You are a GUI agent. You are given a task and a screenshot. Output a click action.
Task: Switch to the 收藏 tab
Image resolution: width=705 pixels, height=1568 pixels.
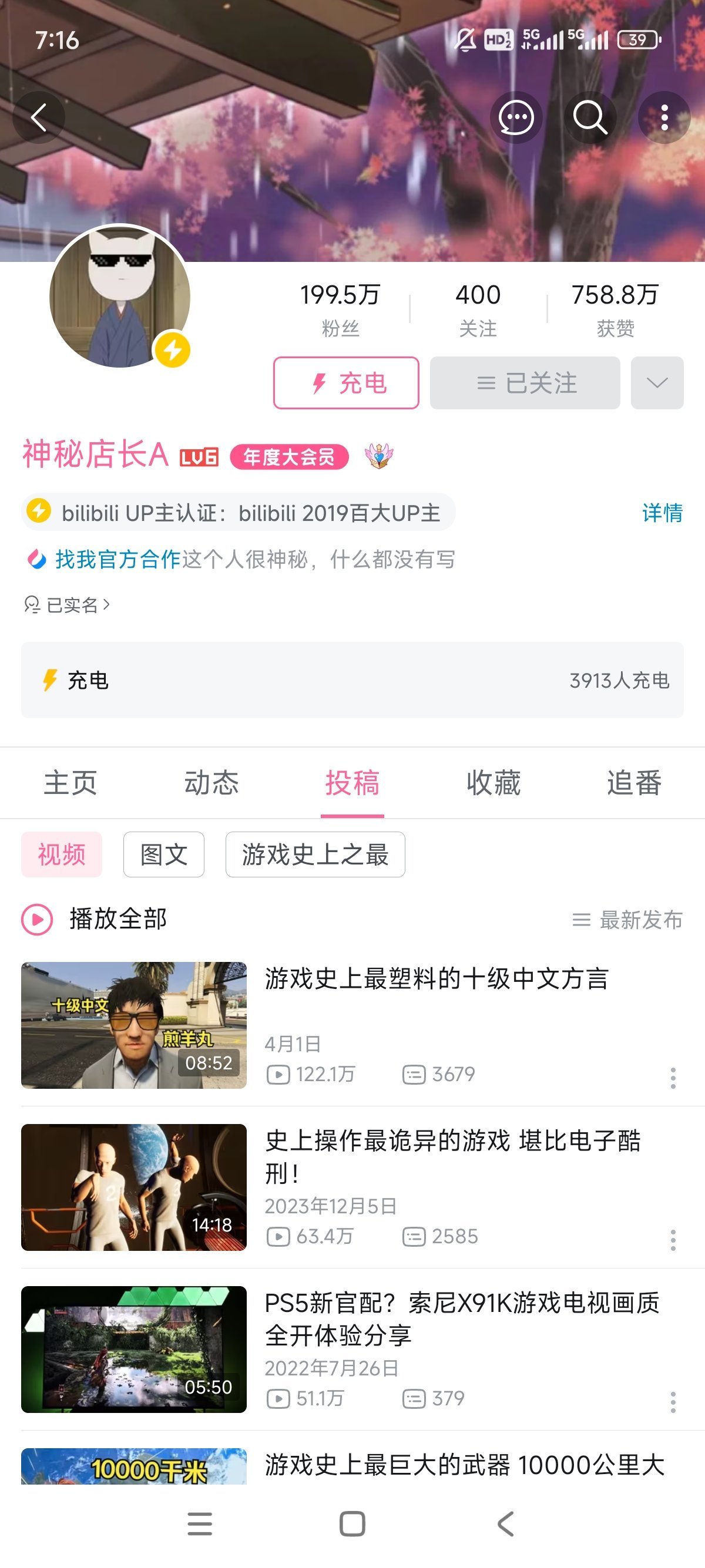click(x=493, y=783)
